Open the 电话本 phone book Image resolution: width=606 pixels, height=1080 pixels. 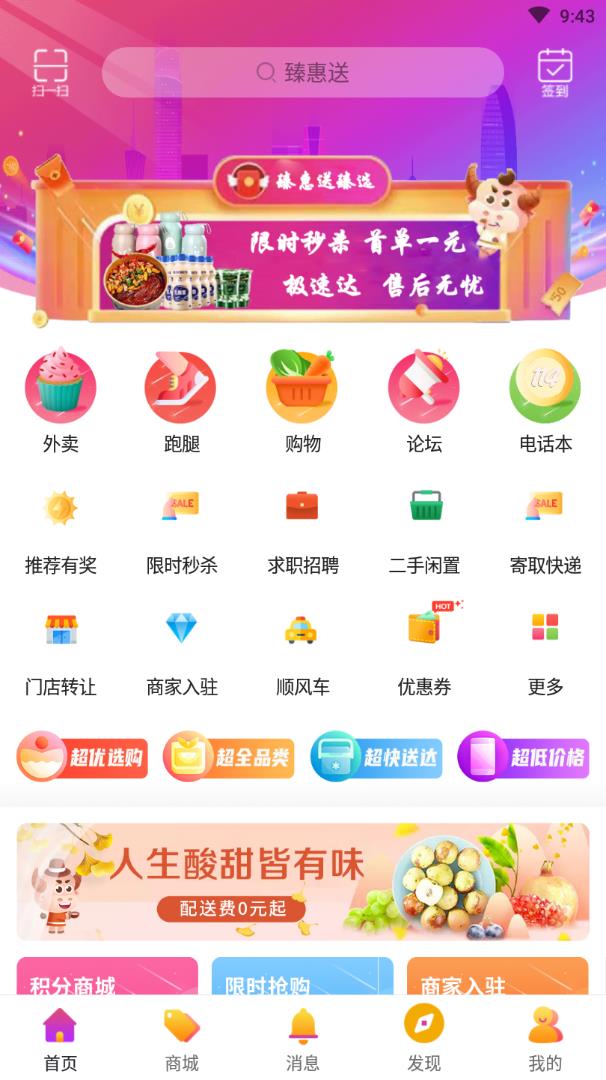coord(545,400)
